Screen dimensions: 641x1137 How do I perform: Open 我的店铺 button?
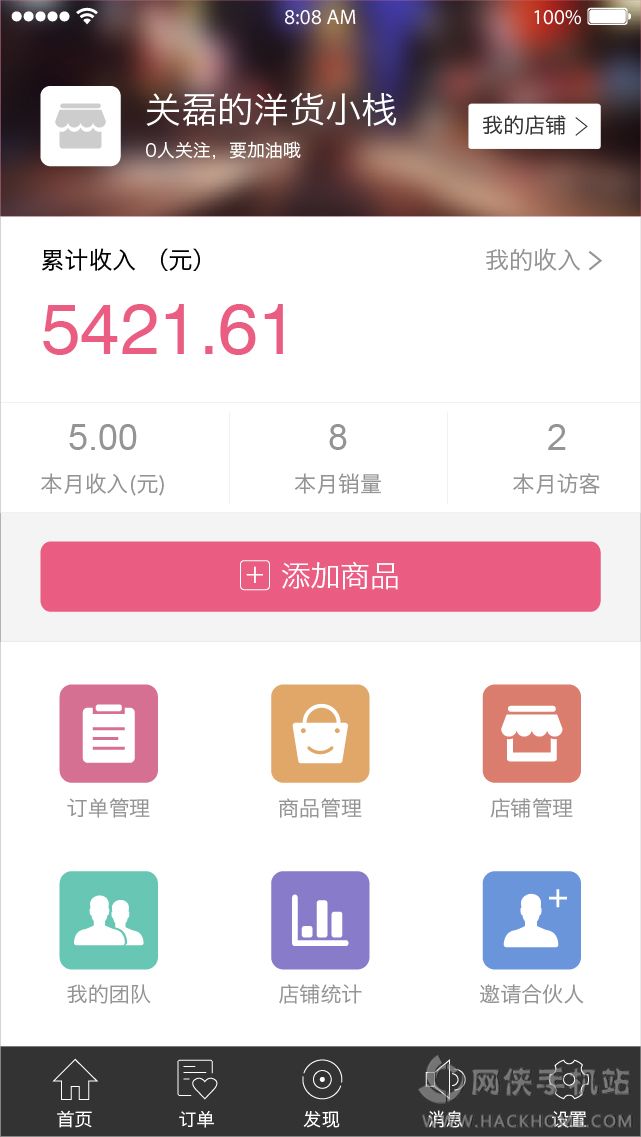click(534, 126)
